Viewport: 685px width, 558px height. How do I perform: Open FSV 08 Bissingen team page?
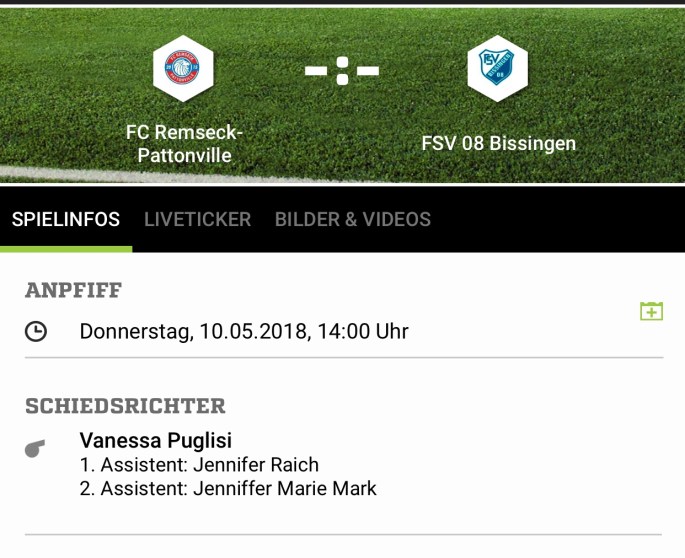click(x=497, y=70)
